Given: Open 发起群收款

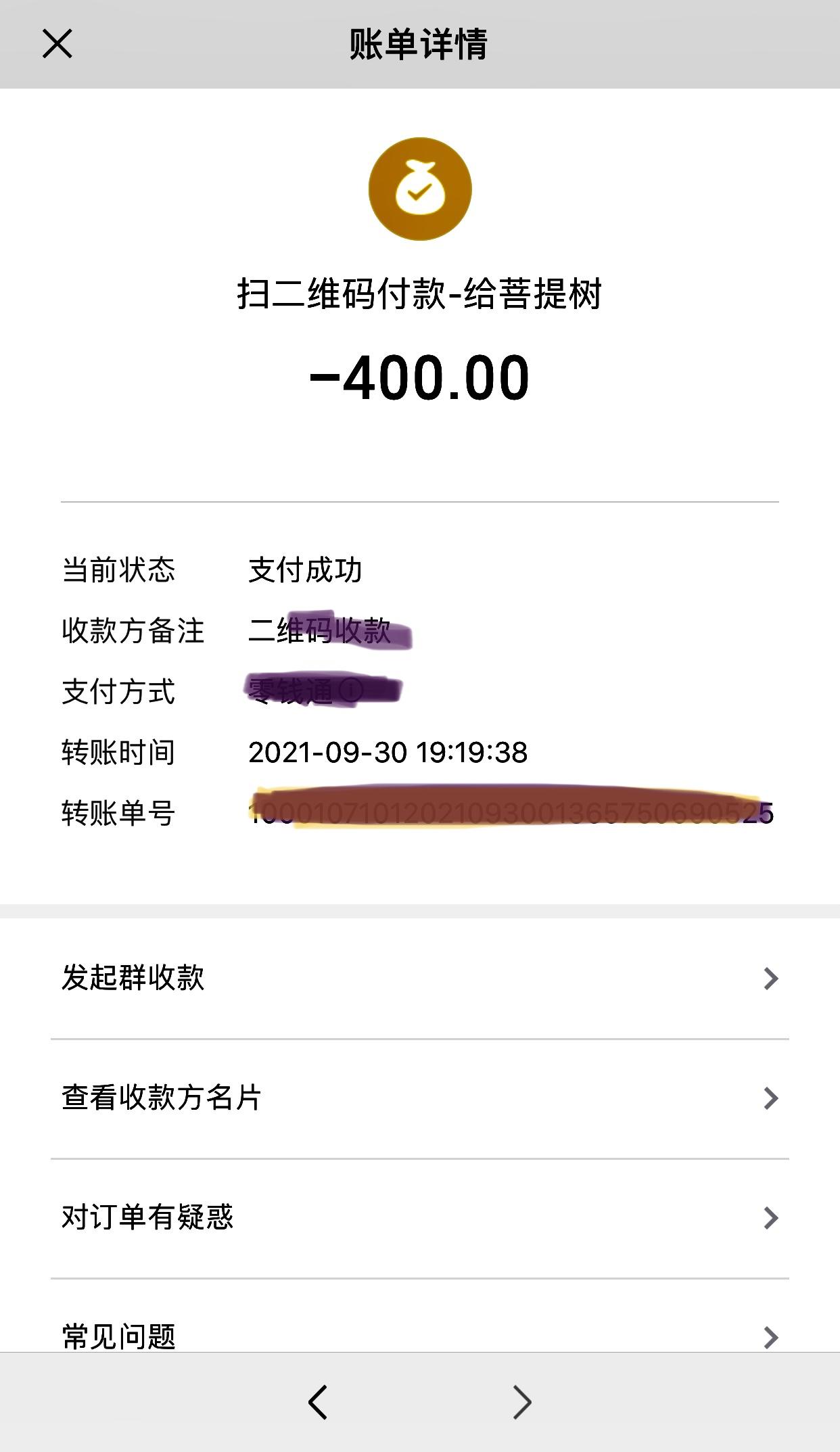Looking at the screenshot, I should pos(420,979).
